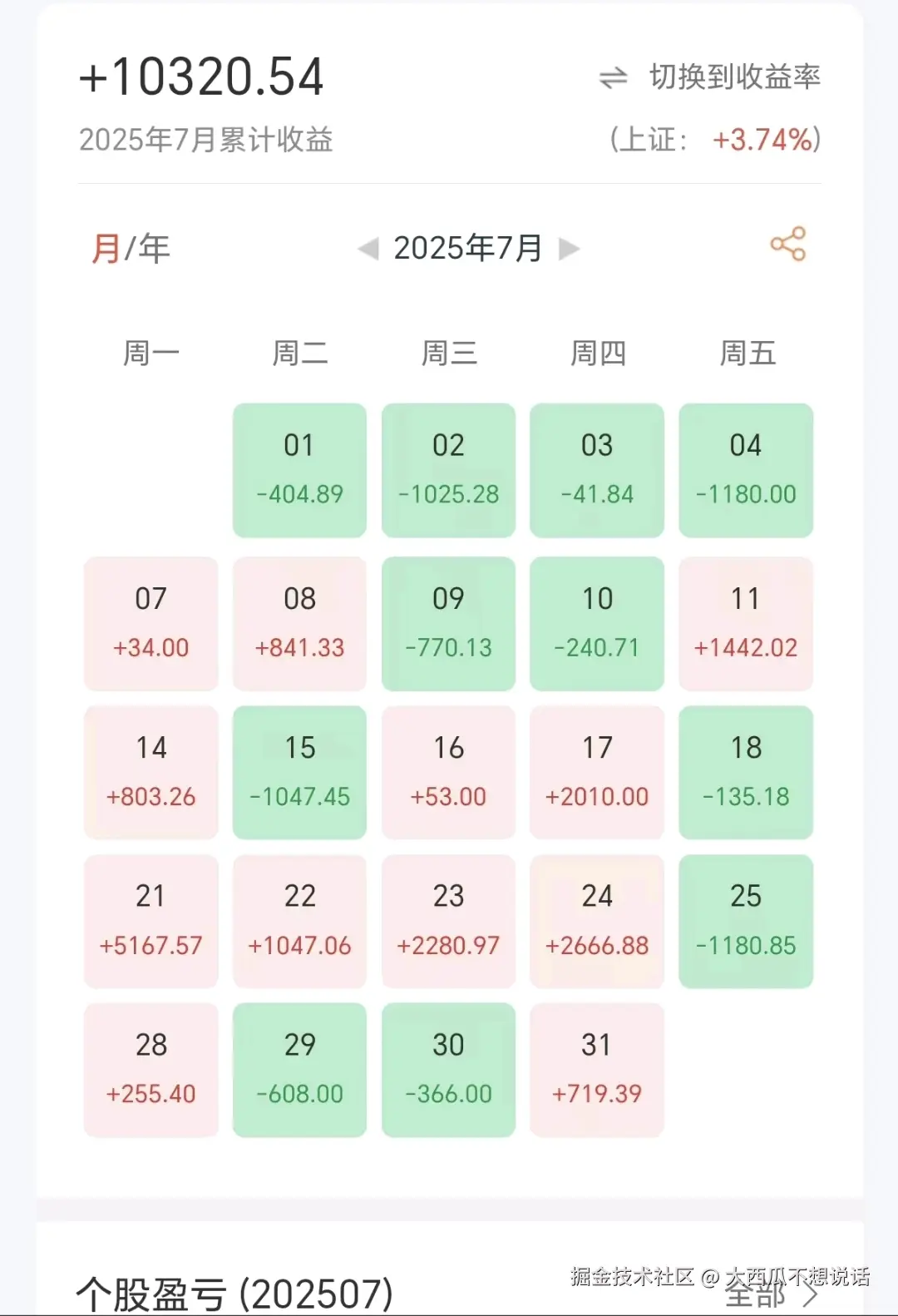The image size is (898, 1316).
Task: Select July 4 showing -1180.00
Action: (x=746, y=469)
